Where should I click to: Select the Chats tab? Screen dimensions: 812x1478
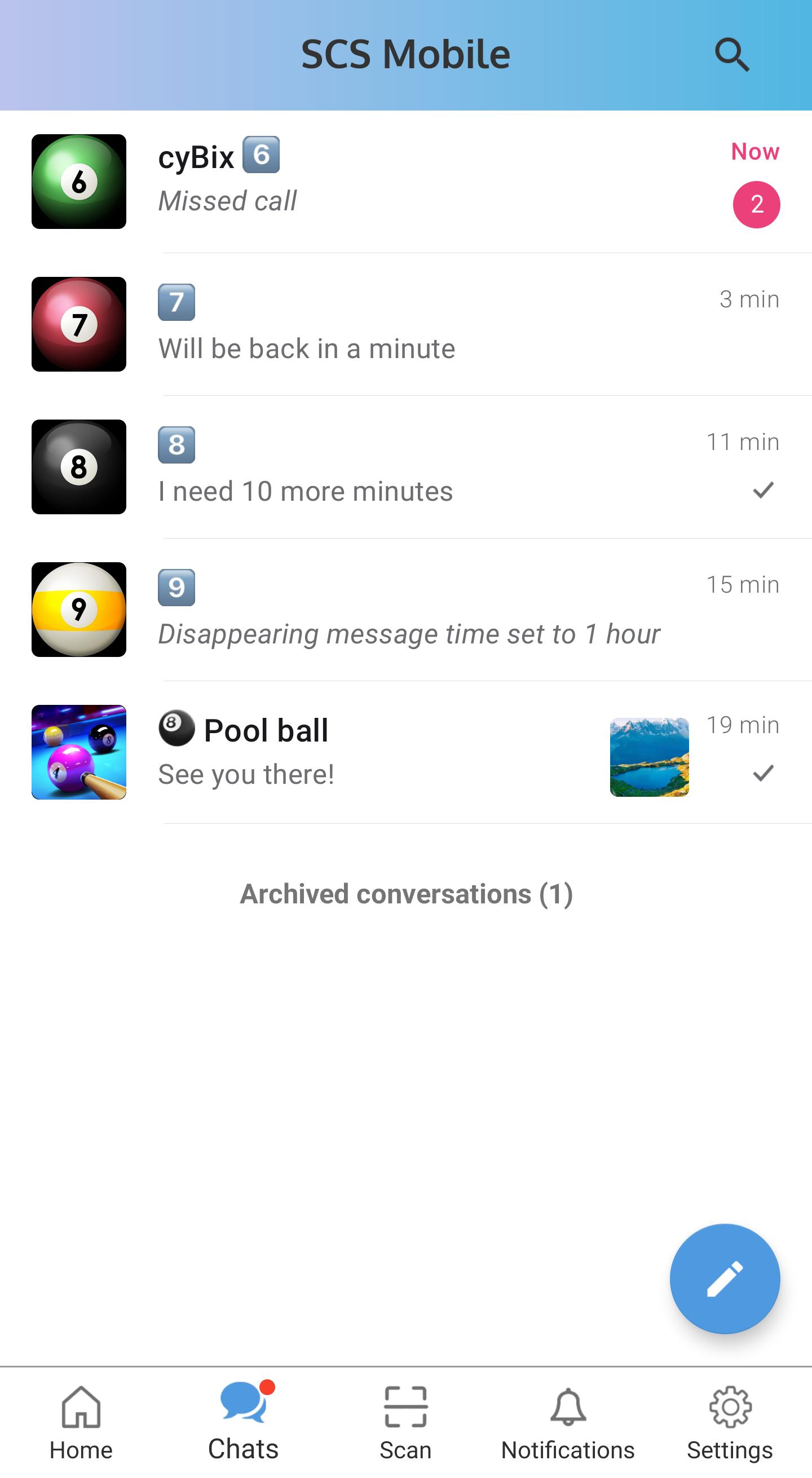243,1423
